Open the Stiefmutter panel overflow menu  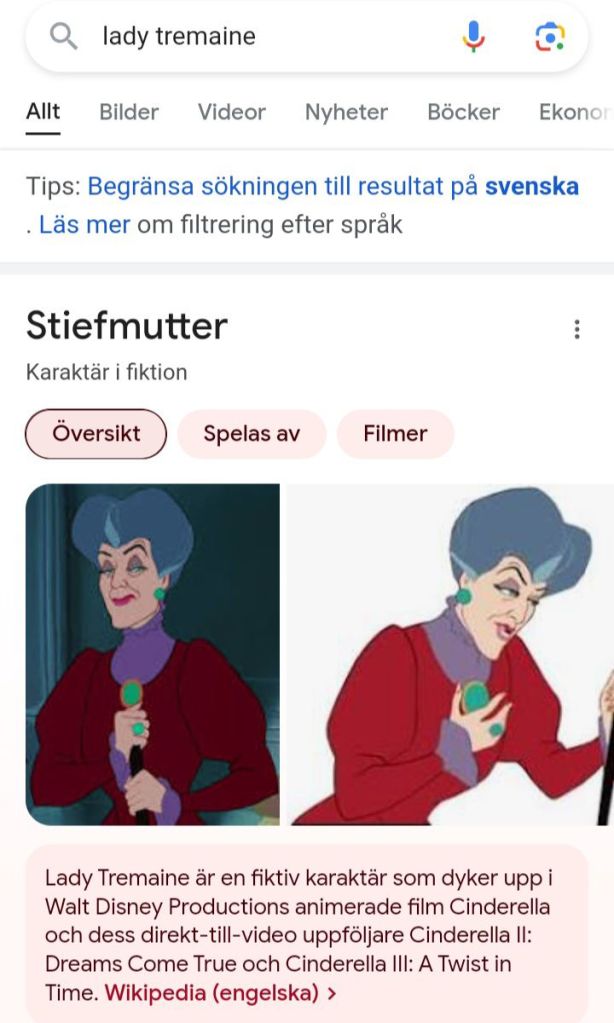[577, 329]
